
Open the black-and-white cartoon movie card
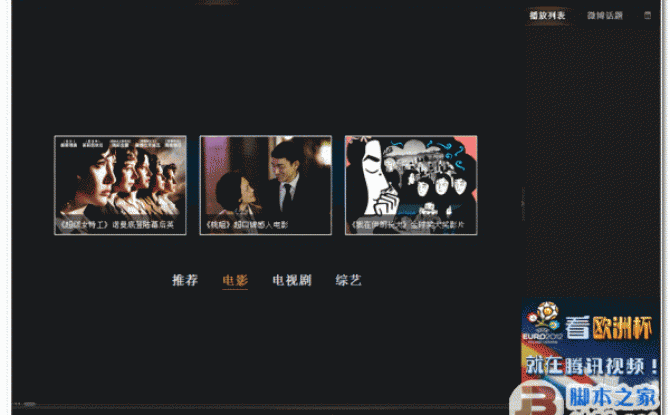411,185
